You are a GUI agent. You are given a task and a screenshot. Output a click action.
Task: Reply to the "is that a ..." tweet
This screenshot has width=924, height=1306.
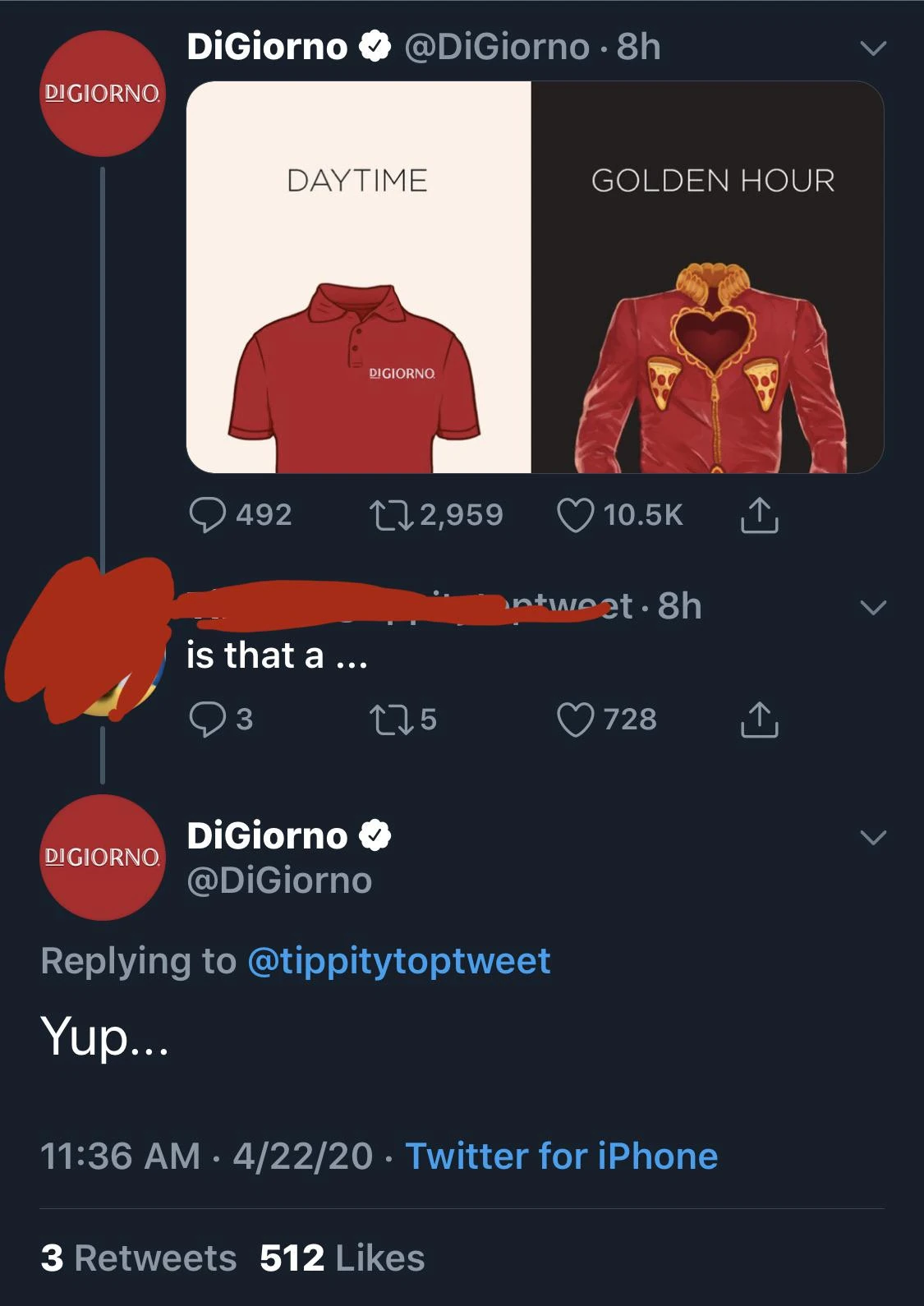(x=207, y=720)
